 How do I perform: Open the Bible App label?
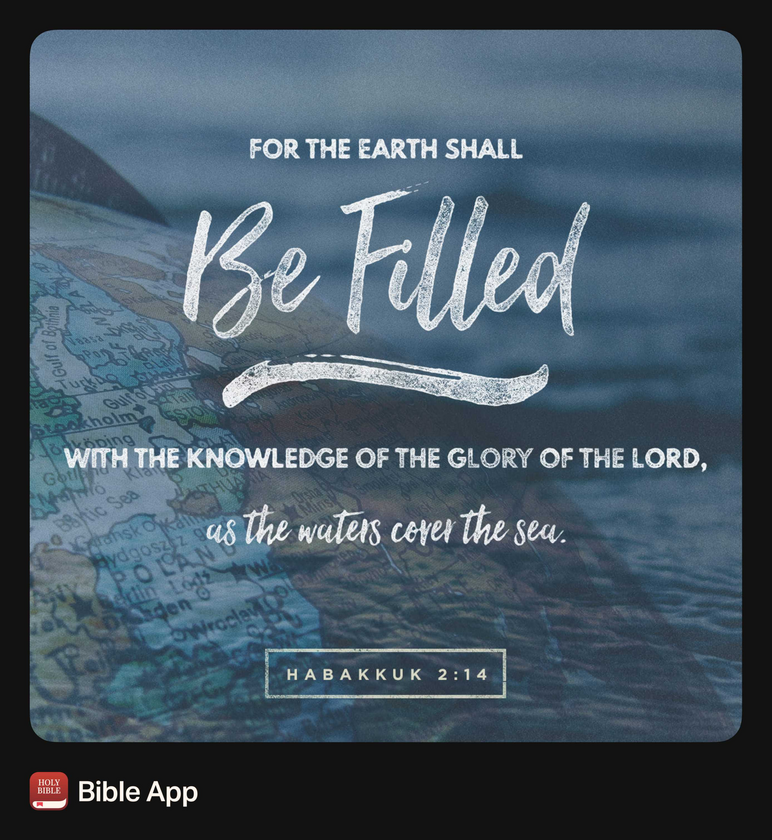coord(137,793)
